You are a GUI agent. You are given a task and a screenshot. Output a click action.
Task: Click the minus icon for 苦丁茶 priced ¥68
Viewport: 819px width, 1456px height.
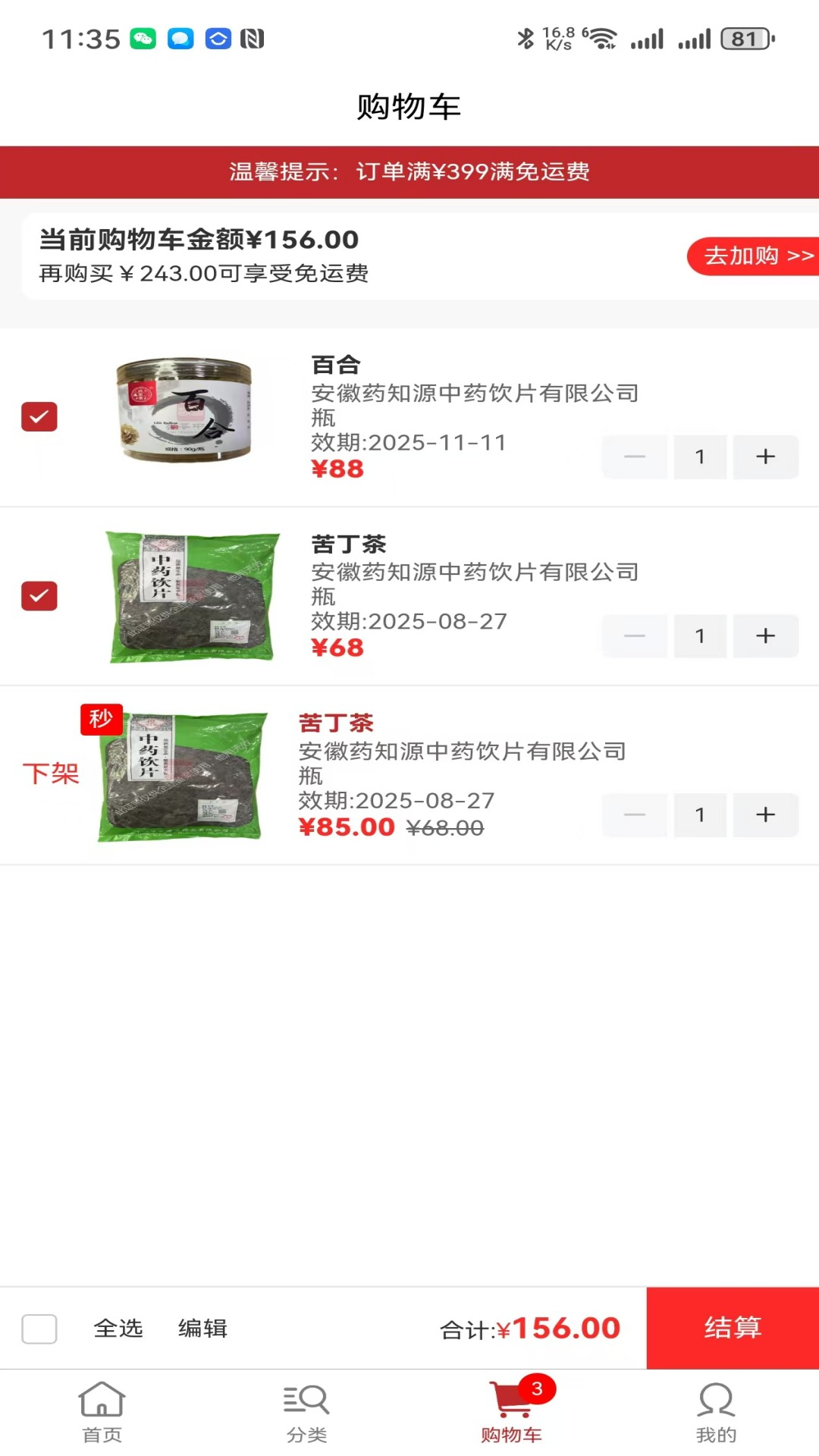635,635
